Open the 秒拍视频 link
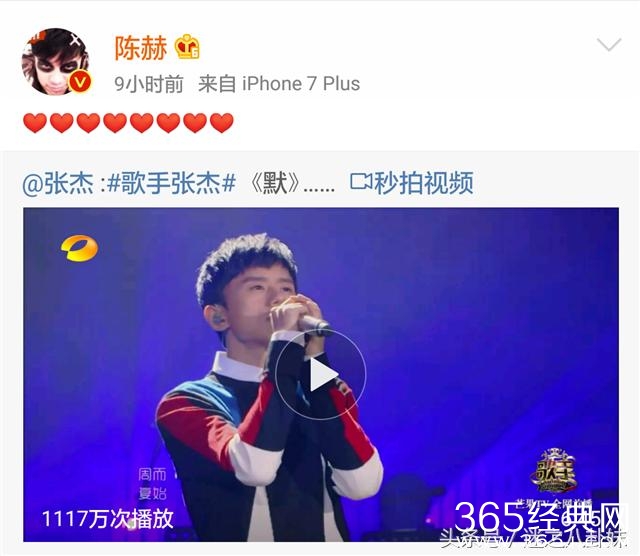The image size is (640, 556). point(412,183)
